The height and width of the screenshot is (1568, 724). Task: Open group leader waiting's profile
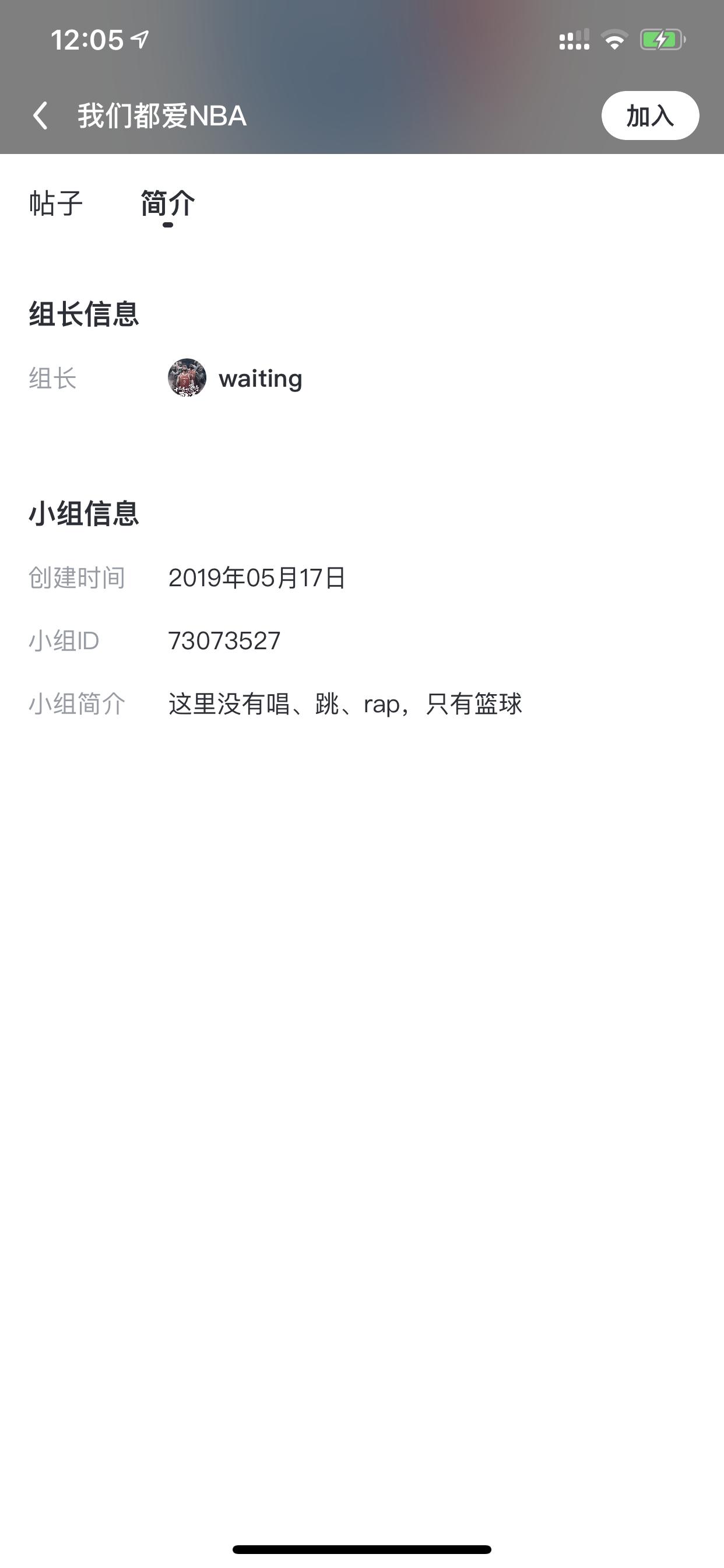coord(235,378)
